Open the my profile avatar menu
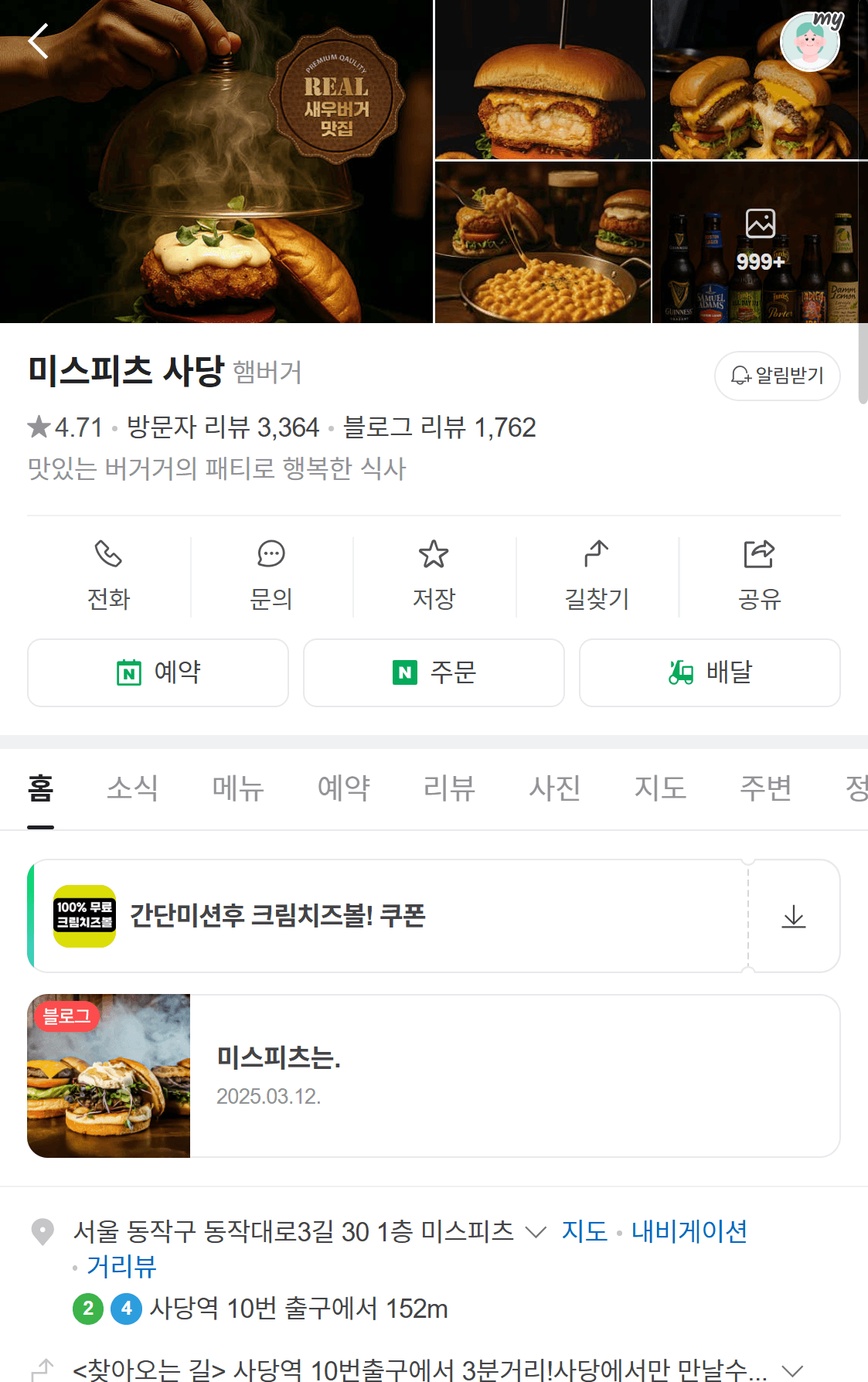 coord(809,41)
